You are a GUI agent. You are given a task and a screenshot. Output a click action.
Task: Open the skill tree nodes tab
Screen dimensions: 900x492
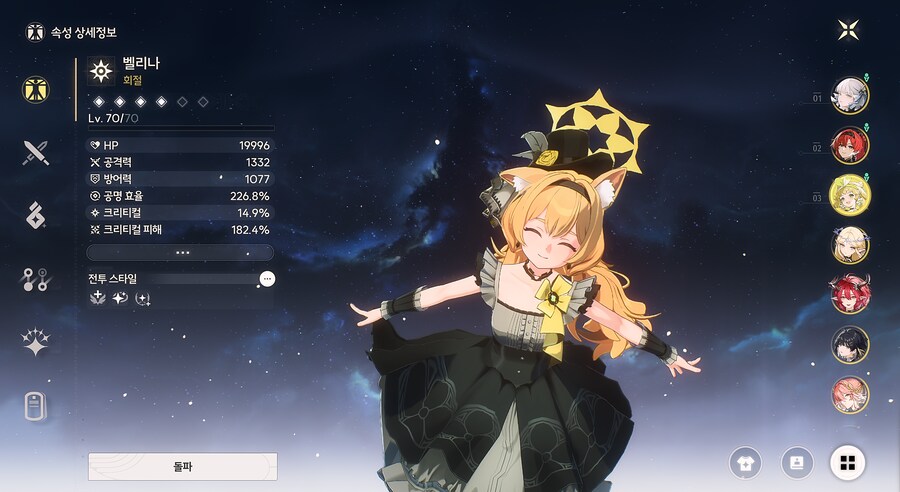tap(37, 280)
